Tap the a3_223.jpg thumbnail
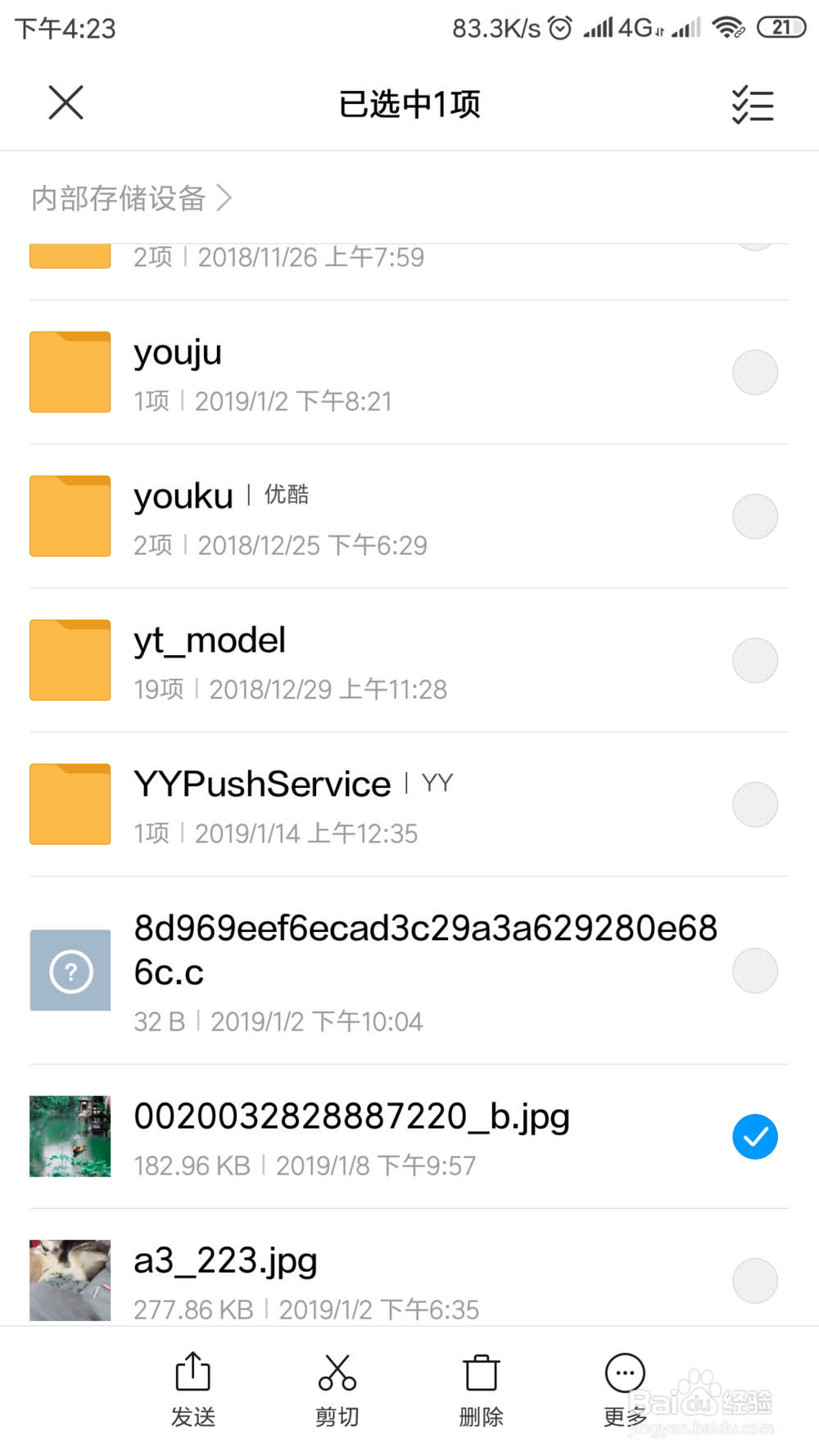Screen dimensions: 819x1456 point(70,1281)
